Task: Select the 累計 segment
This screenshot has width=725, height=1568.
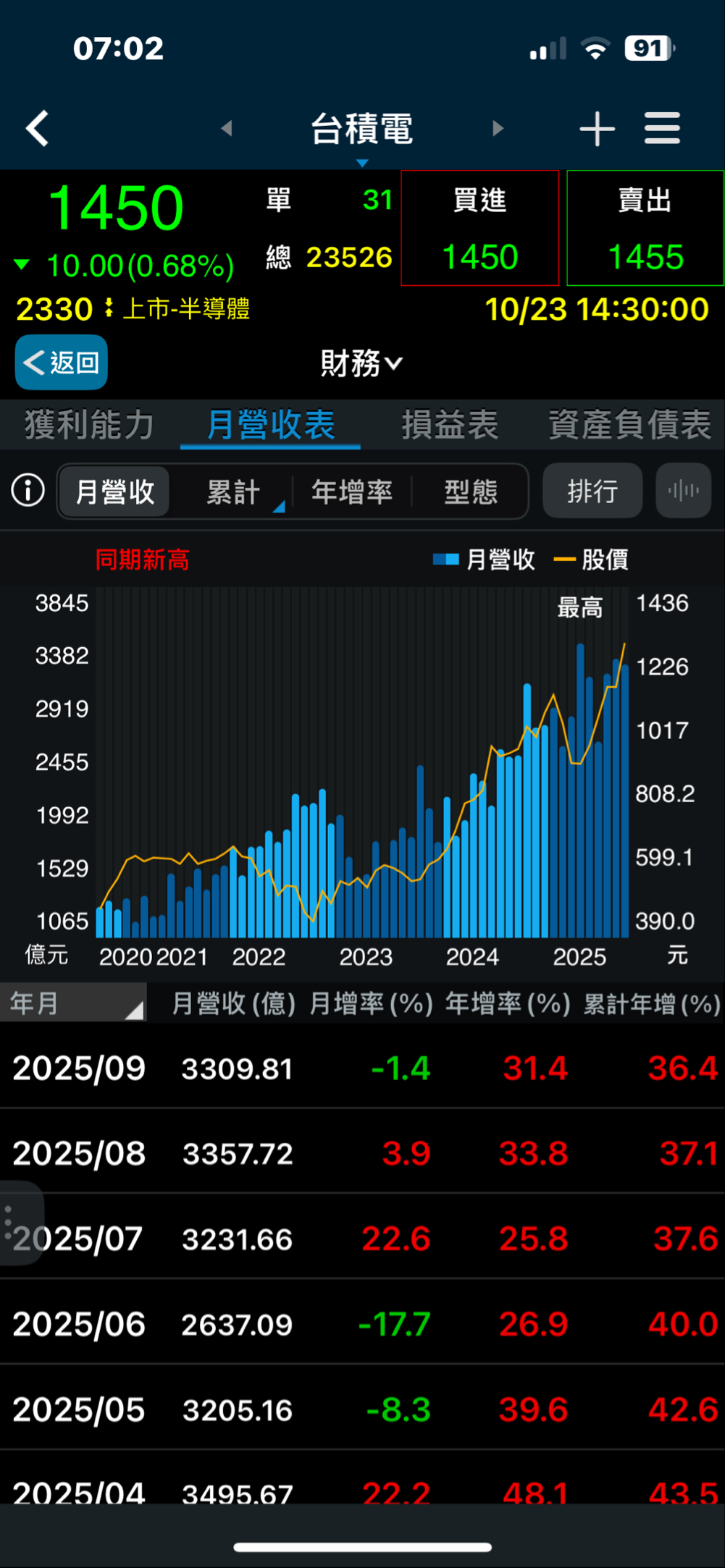Action: point(233,492)
